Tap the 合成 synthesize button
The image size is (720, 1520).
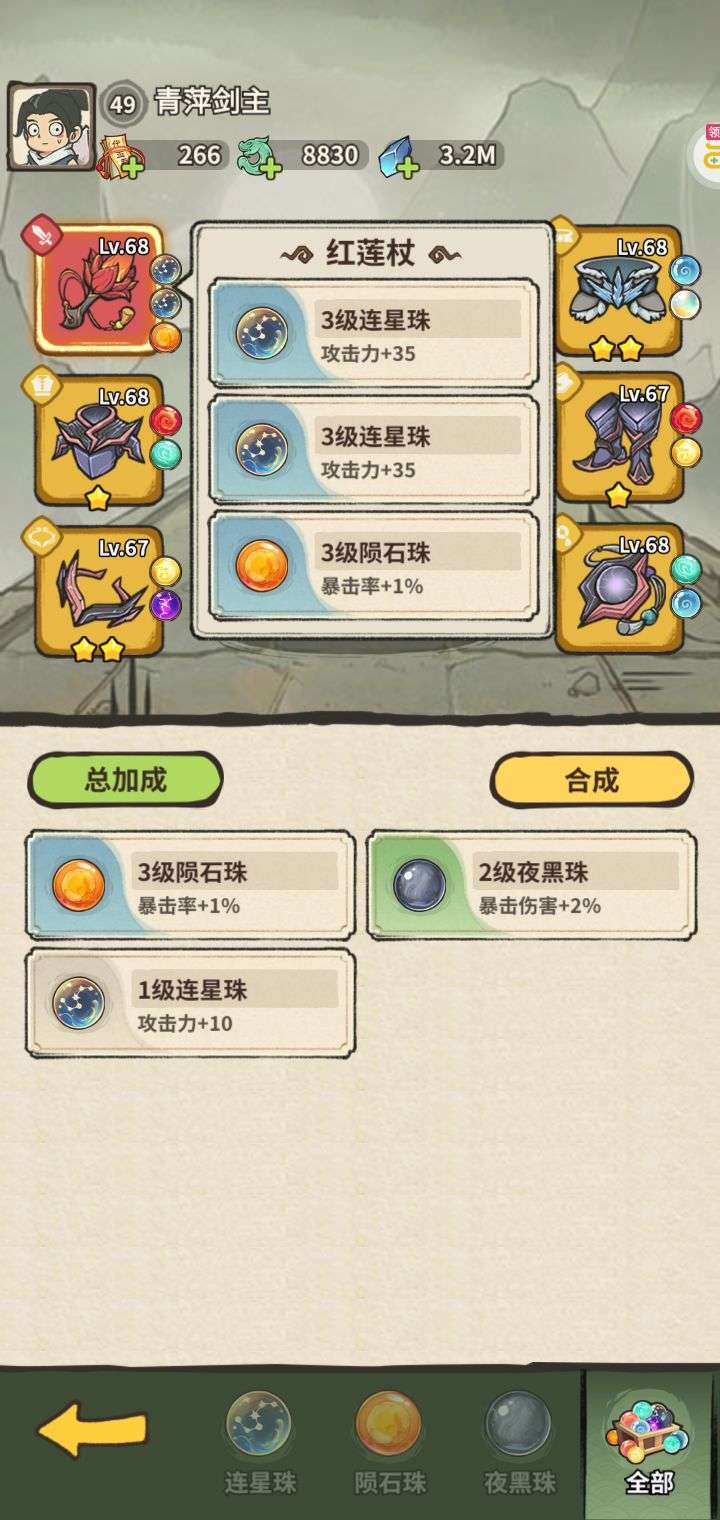591,780
